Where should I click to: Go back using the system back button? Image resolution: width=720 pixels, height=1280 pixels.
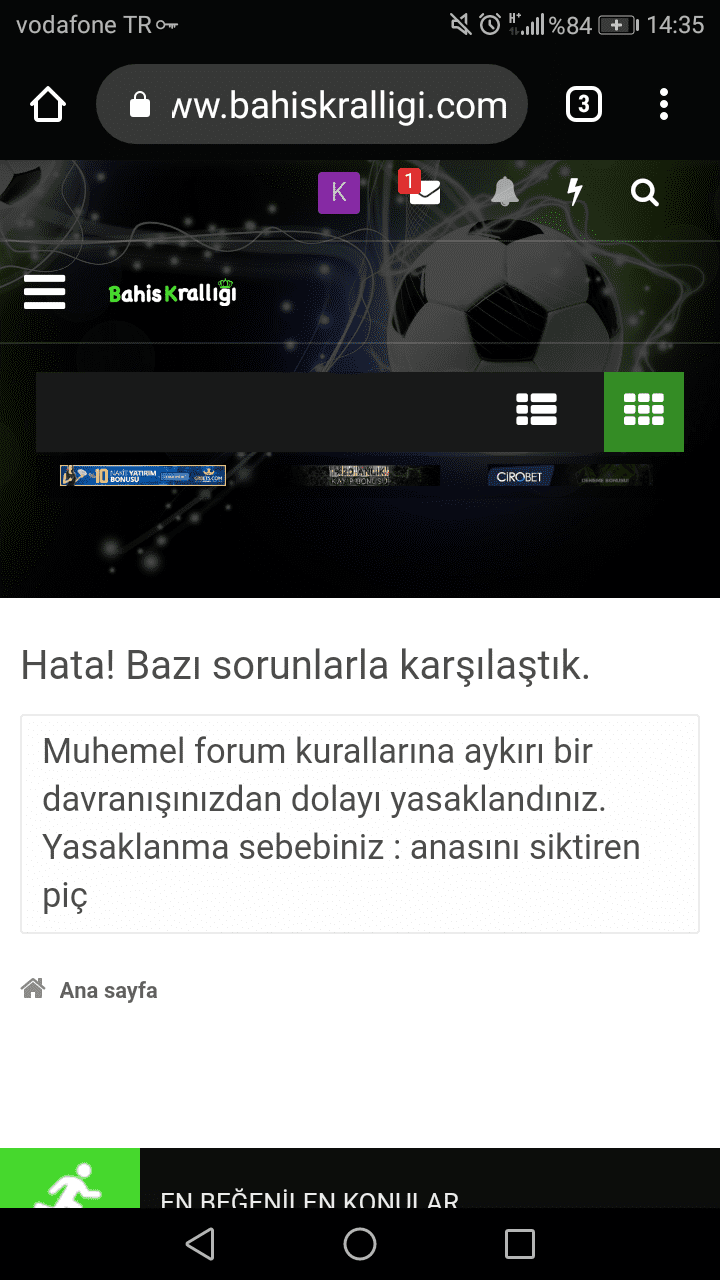200,1244
